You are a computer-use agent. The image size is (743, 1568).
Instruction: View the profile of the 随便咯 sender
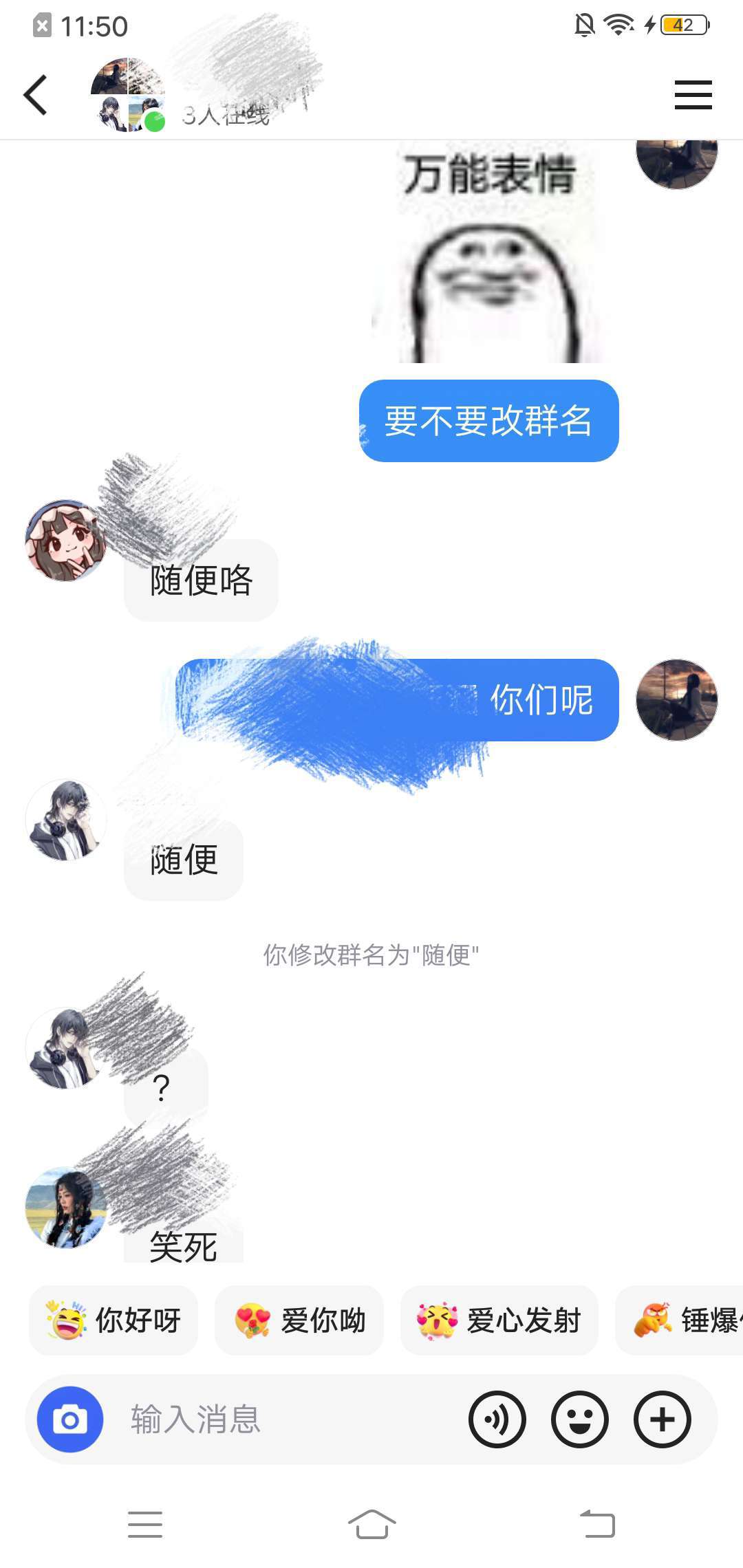tap(65, 541)
